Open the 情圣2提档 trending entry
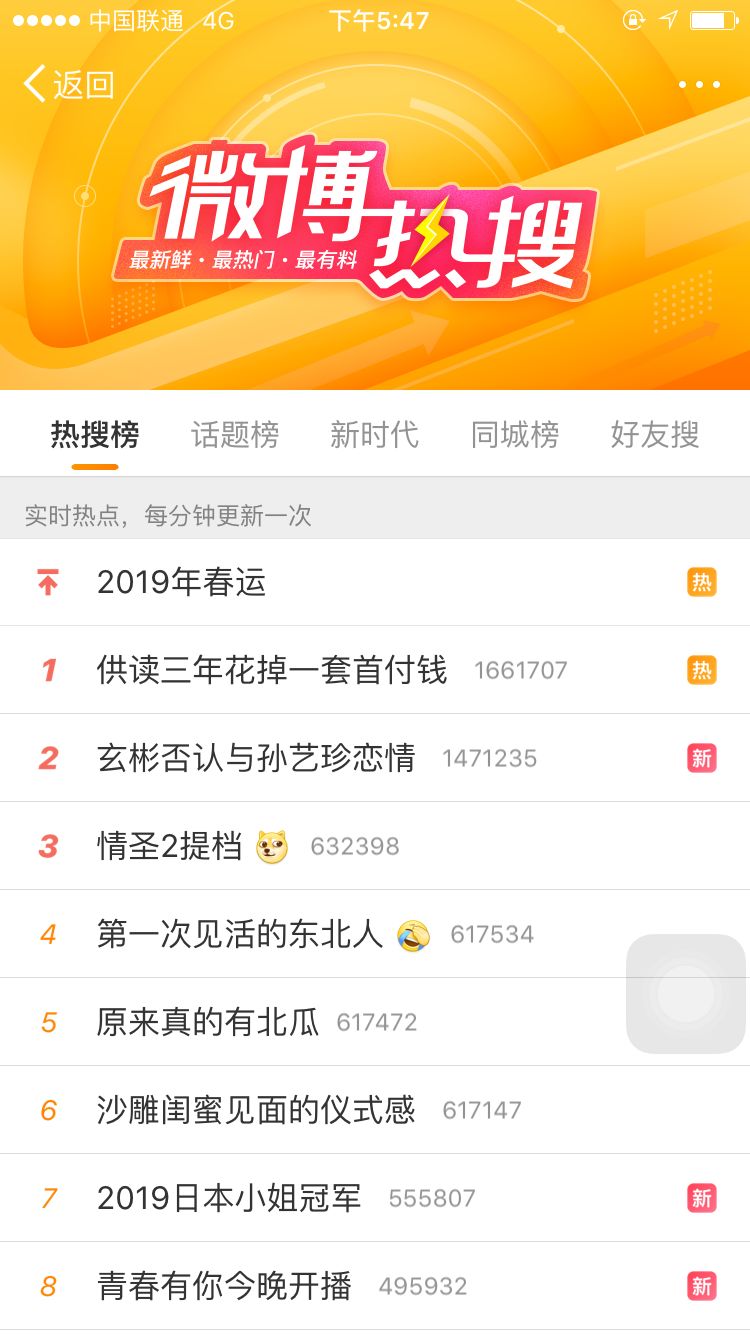Image resolution: width=750 pixels, height=1334 pixels. click(170, 846)
